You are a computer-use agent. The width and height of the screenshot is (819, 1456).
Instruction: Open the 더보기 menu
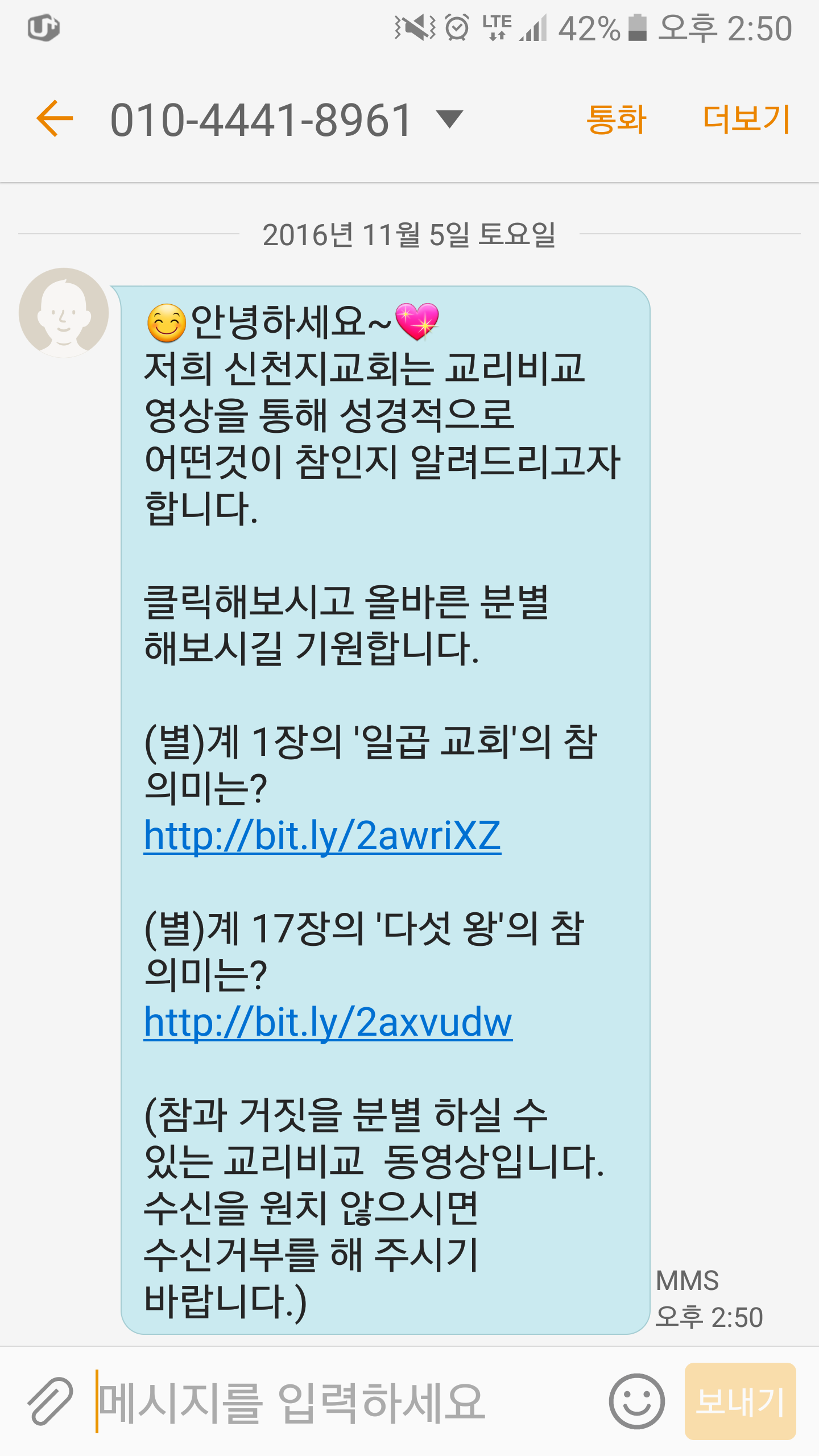tap(746, 119)
